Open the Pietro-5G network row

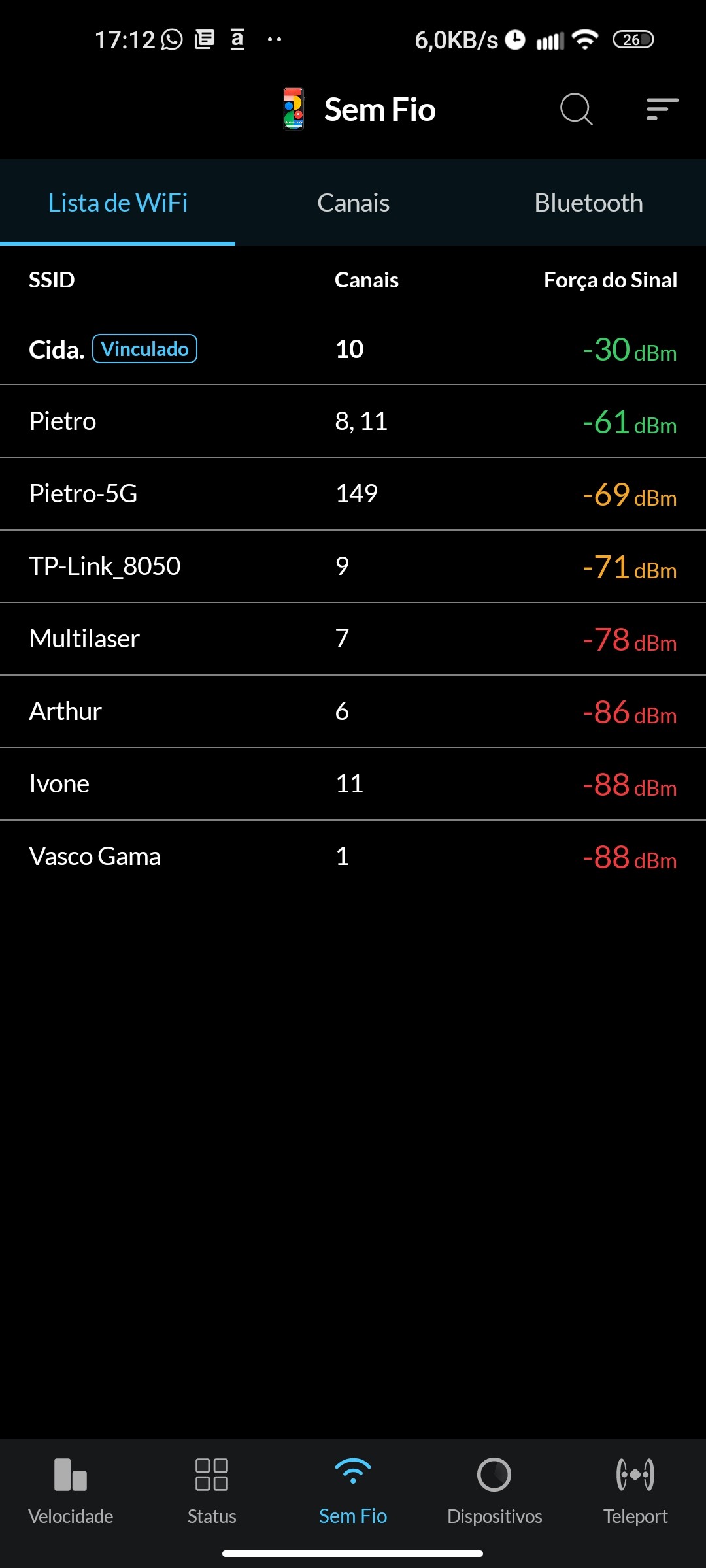pyautogui.click(x=353, y=494)
